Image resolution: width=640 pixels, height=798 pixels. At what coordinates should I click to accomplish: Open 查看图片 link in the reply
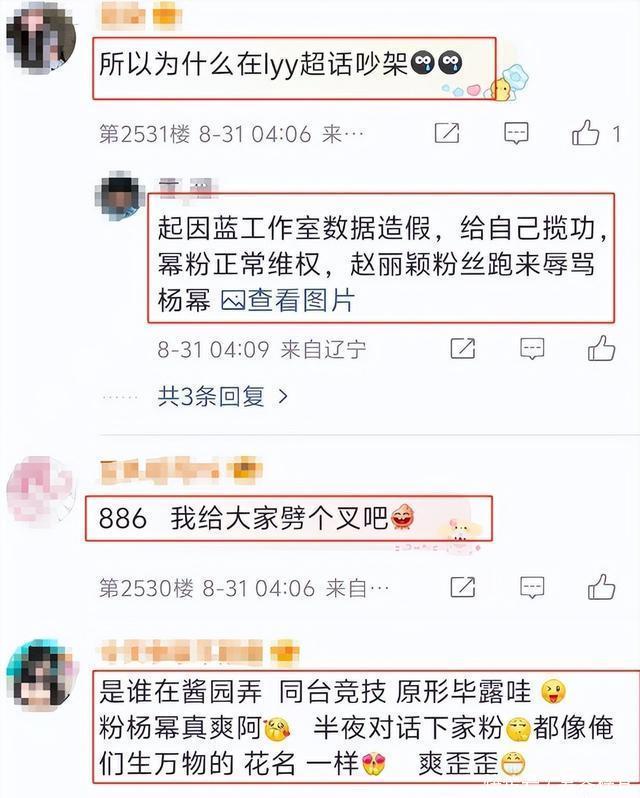(x=287, y=300)
